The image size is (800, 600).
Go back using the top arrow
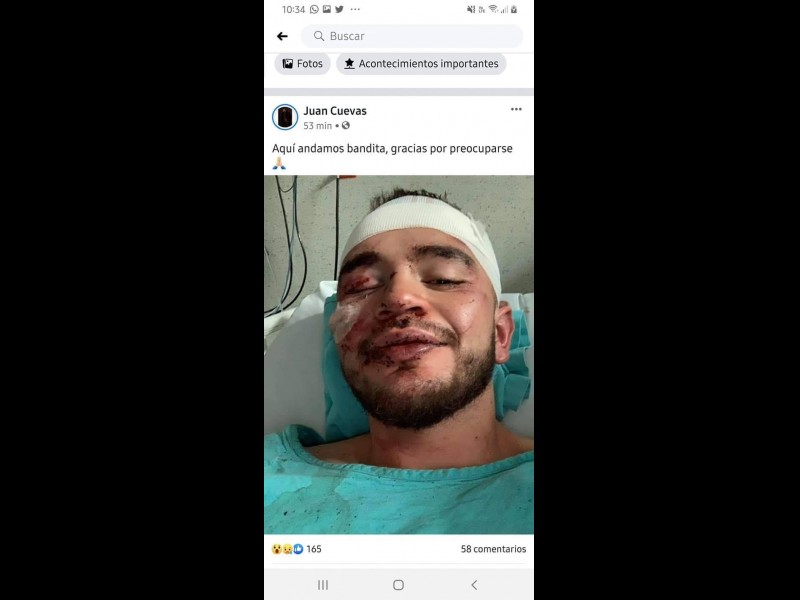tap(282, 36)
